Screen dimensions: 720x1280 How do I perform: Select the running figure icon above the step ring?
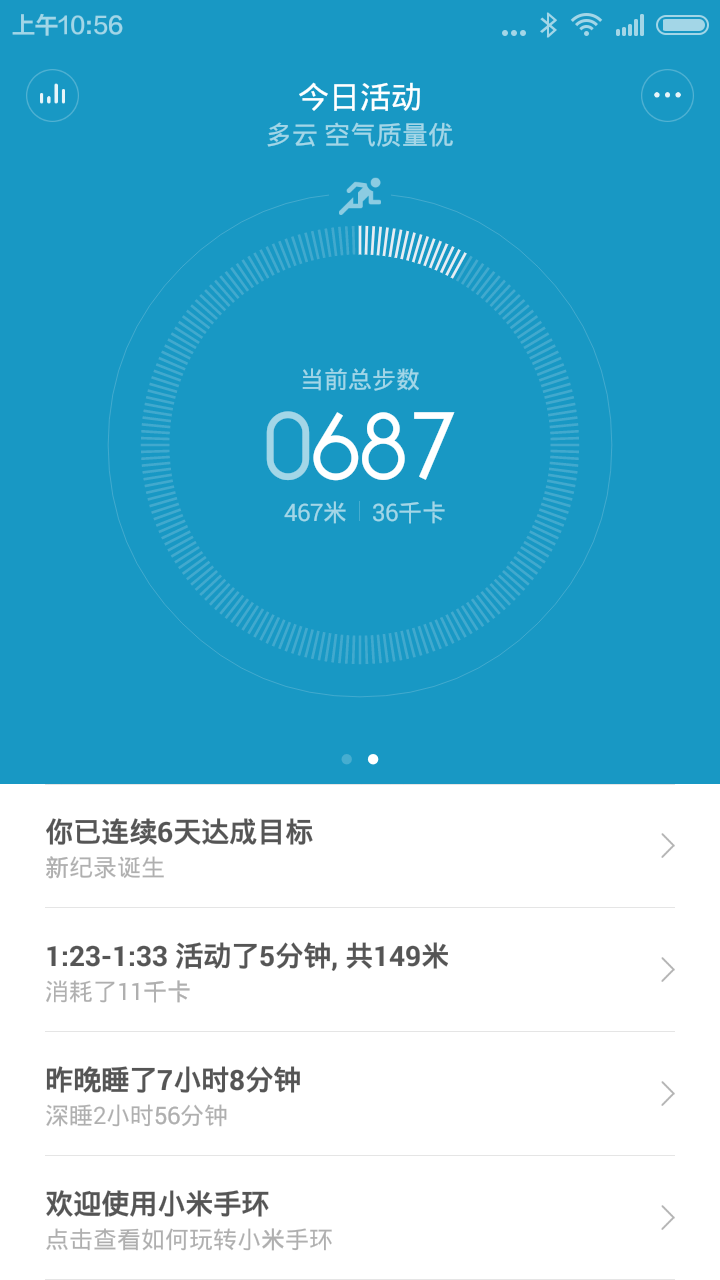(x=363, y=196)
